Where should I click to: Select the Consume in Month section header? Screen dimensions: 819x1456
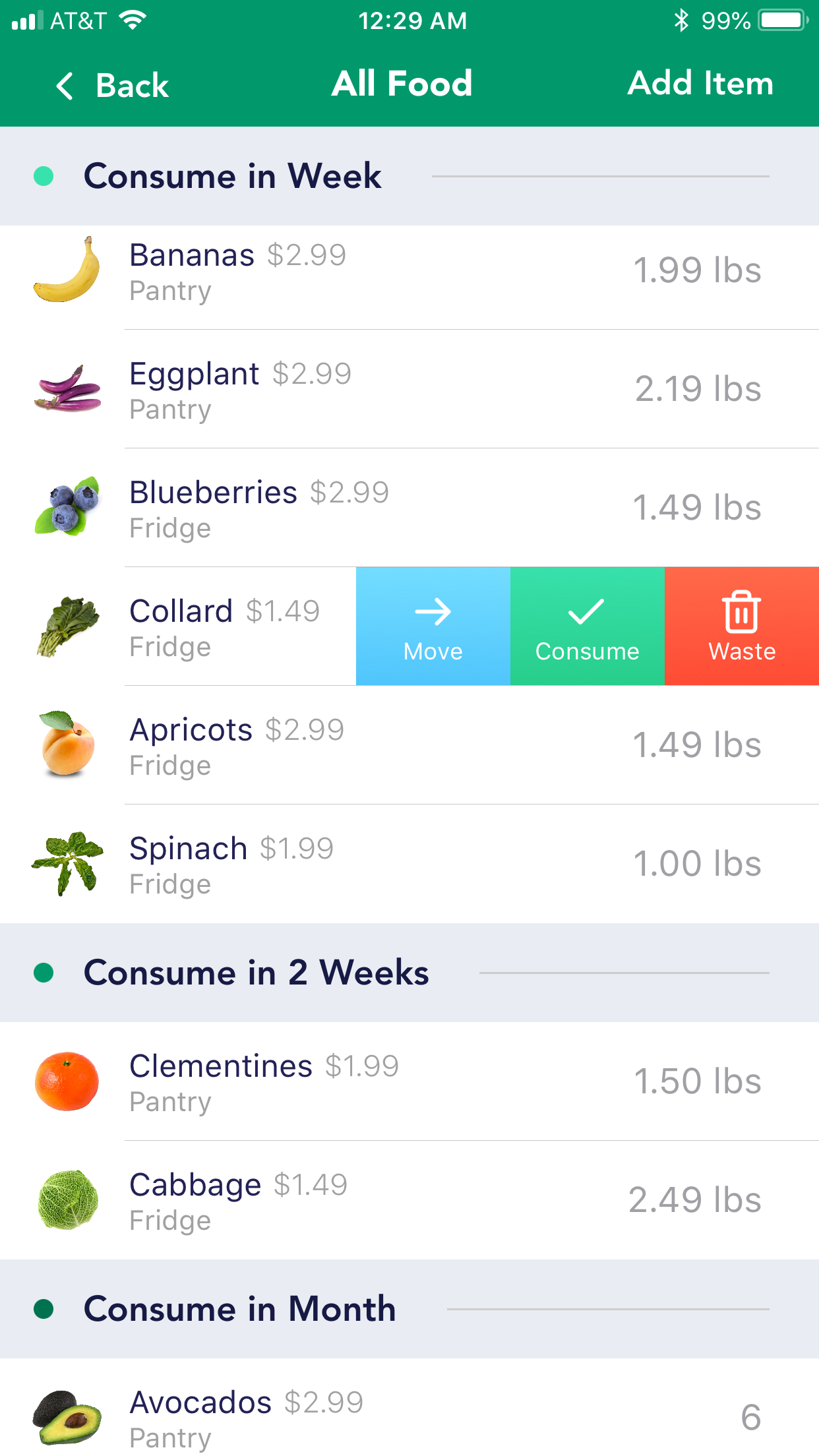239,1308
